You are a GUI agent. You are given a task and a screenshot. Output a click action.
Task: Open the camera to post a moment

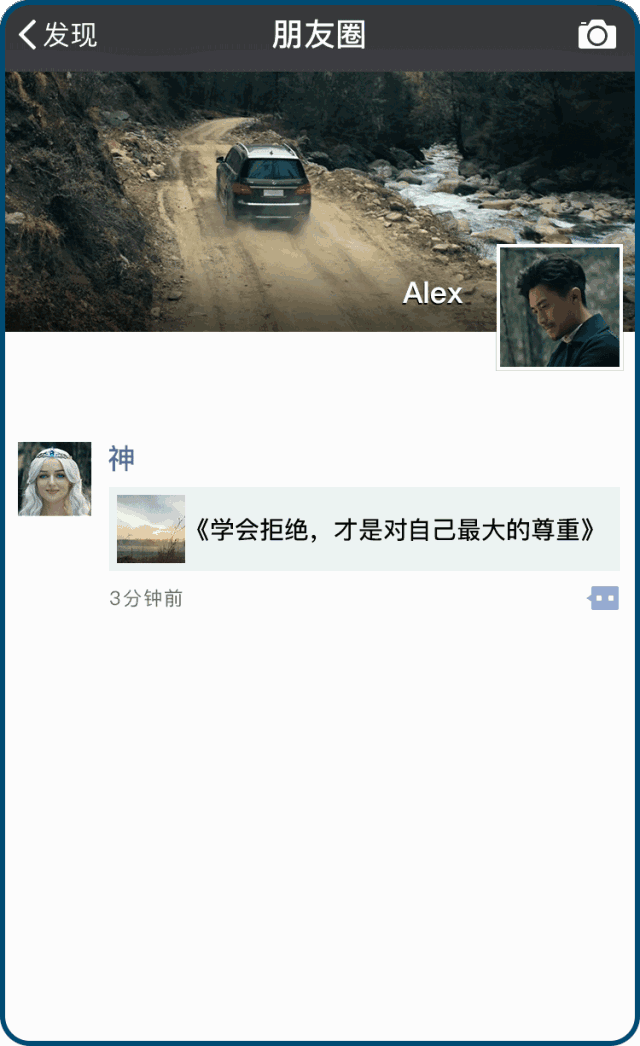click(597, 35)
